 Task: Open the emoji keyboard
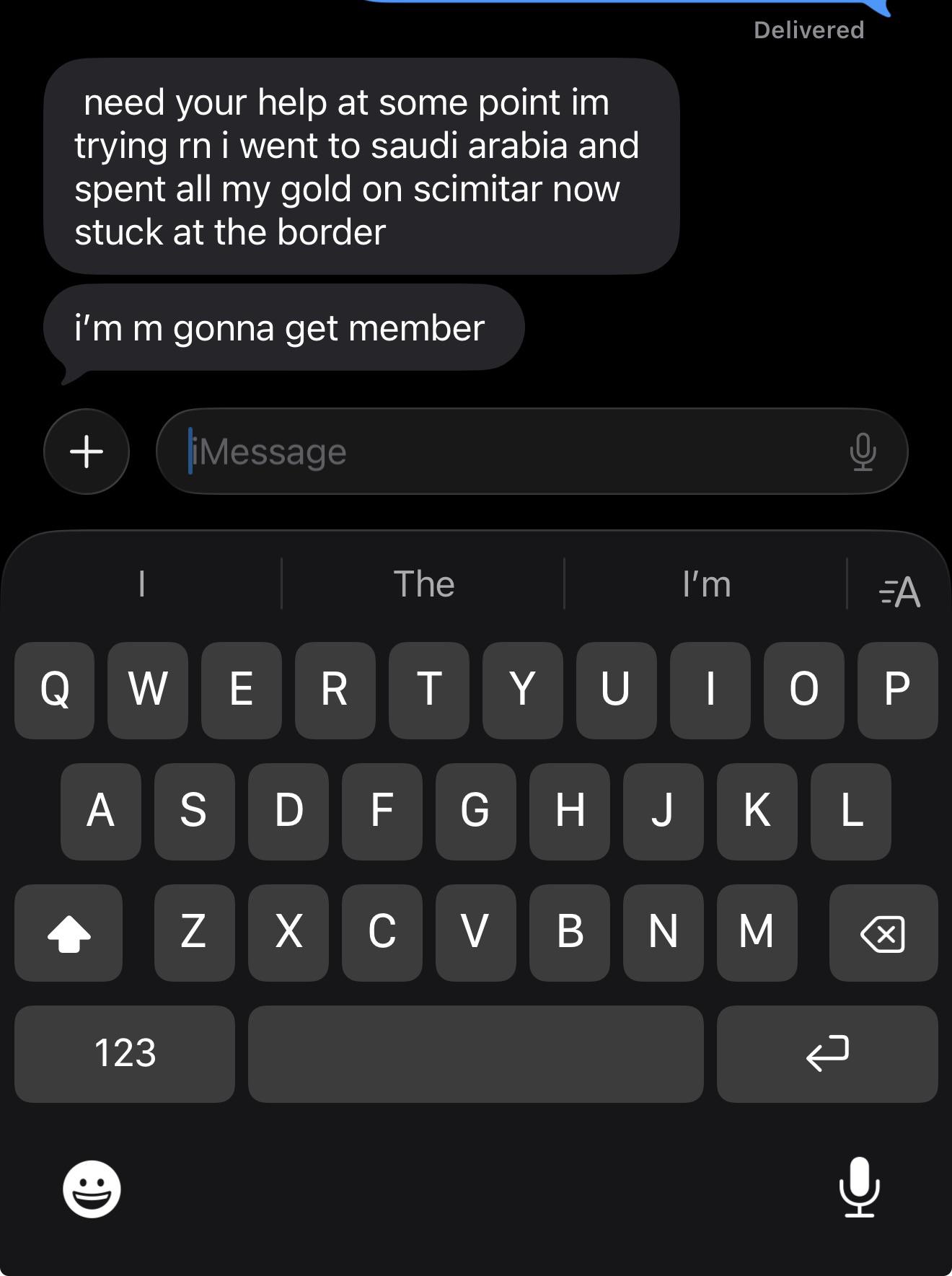pyautogui.click(x=92, y=1189)
